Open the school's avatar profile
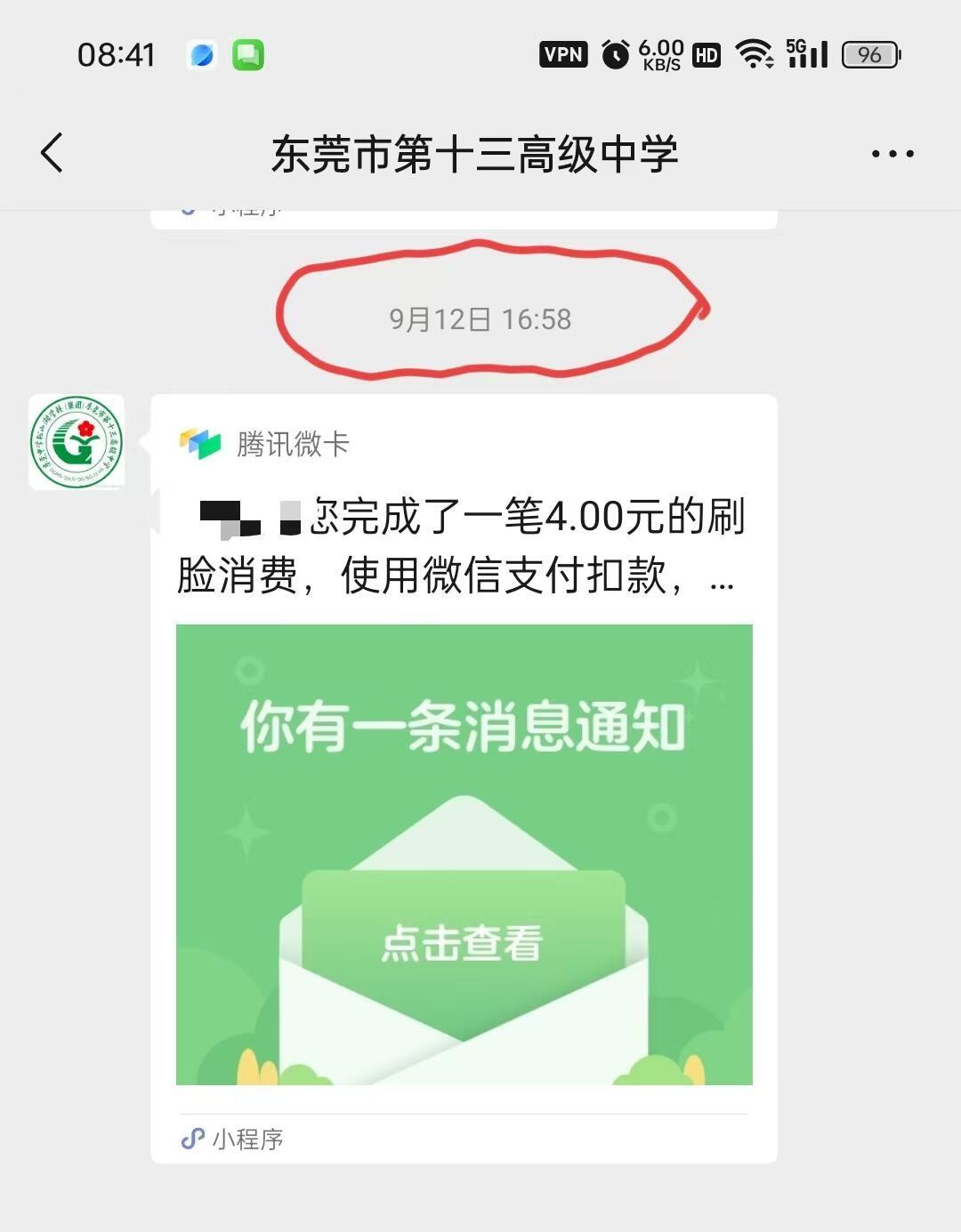The width and height of the screenshot is (961, 1232). (77, 442)
